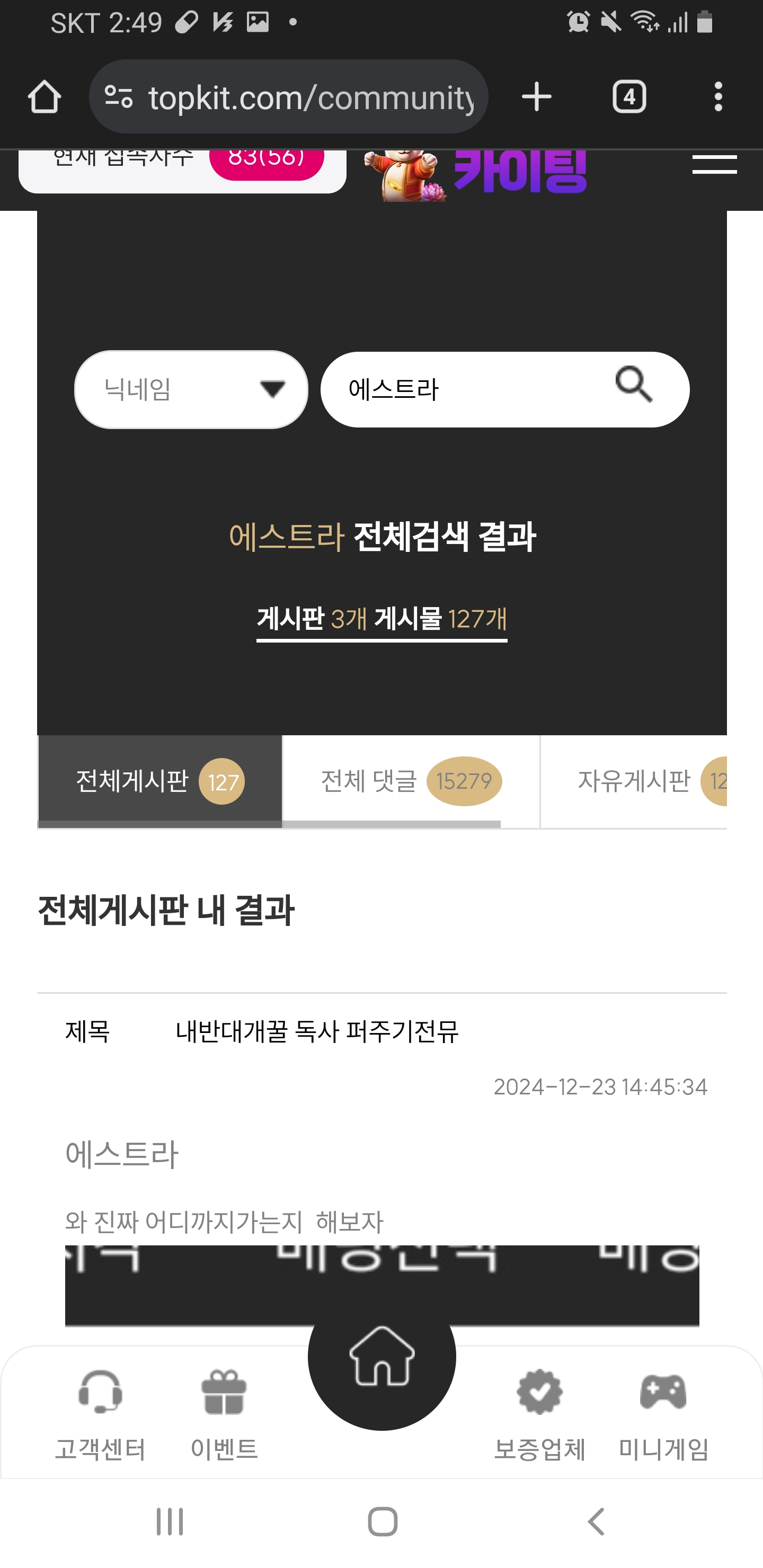Tap the topkit.com address bar
763x1568 pixels.
[289, 97]
